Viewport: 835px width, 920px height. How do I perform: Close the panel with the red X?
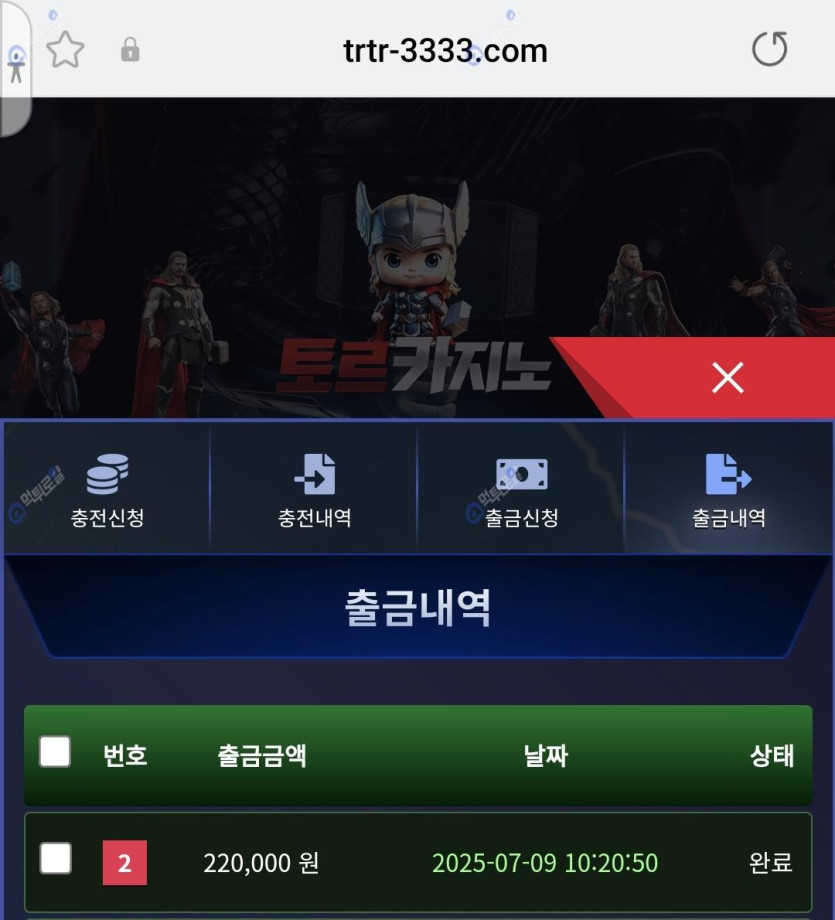[727, 377]
